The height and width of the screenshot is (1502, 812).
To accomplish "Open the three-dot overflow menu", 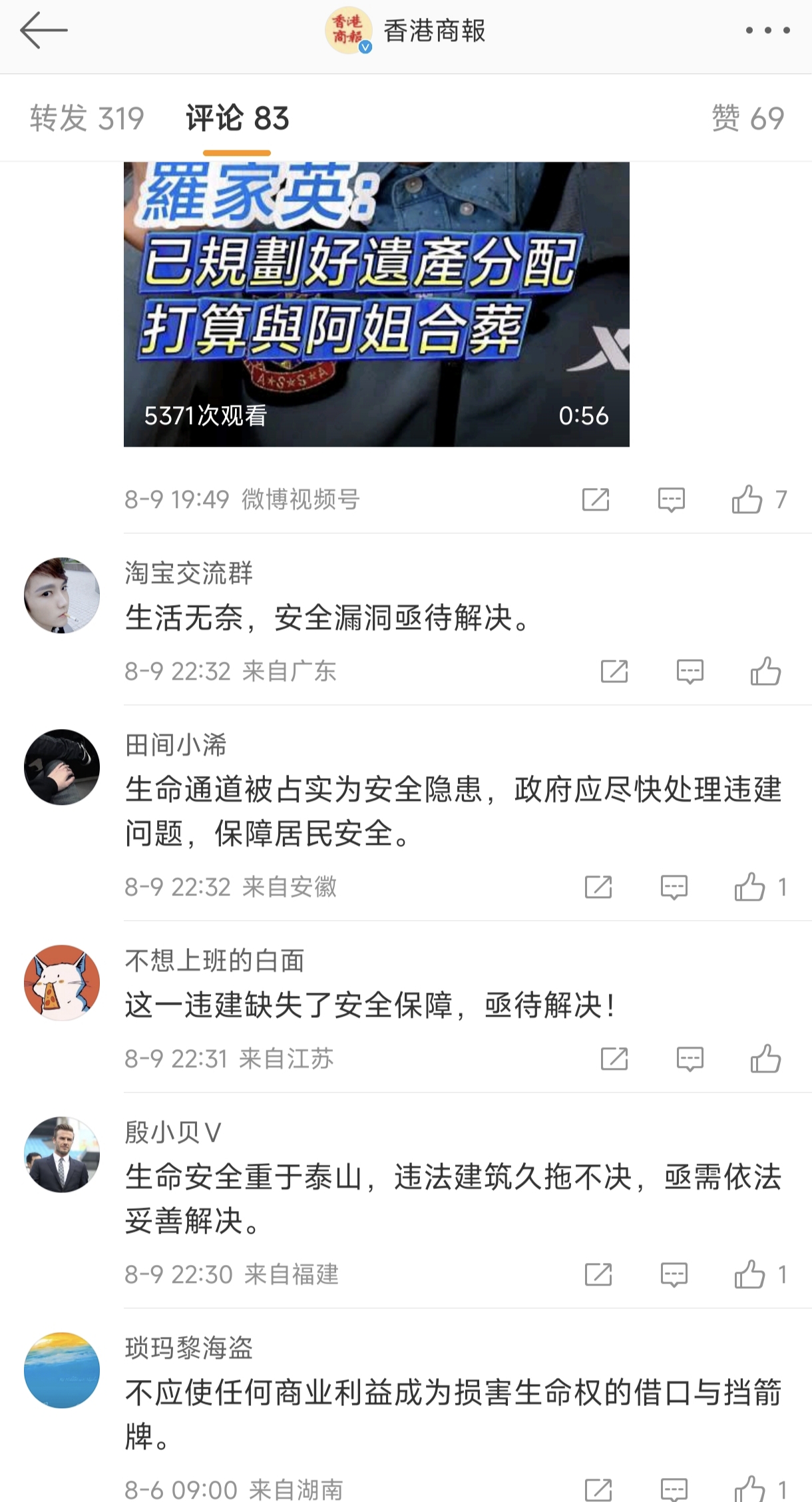I will click(767, 31).
